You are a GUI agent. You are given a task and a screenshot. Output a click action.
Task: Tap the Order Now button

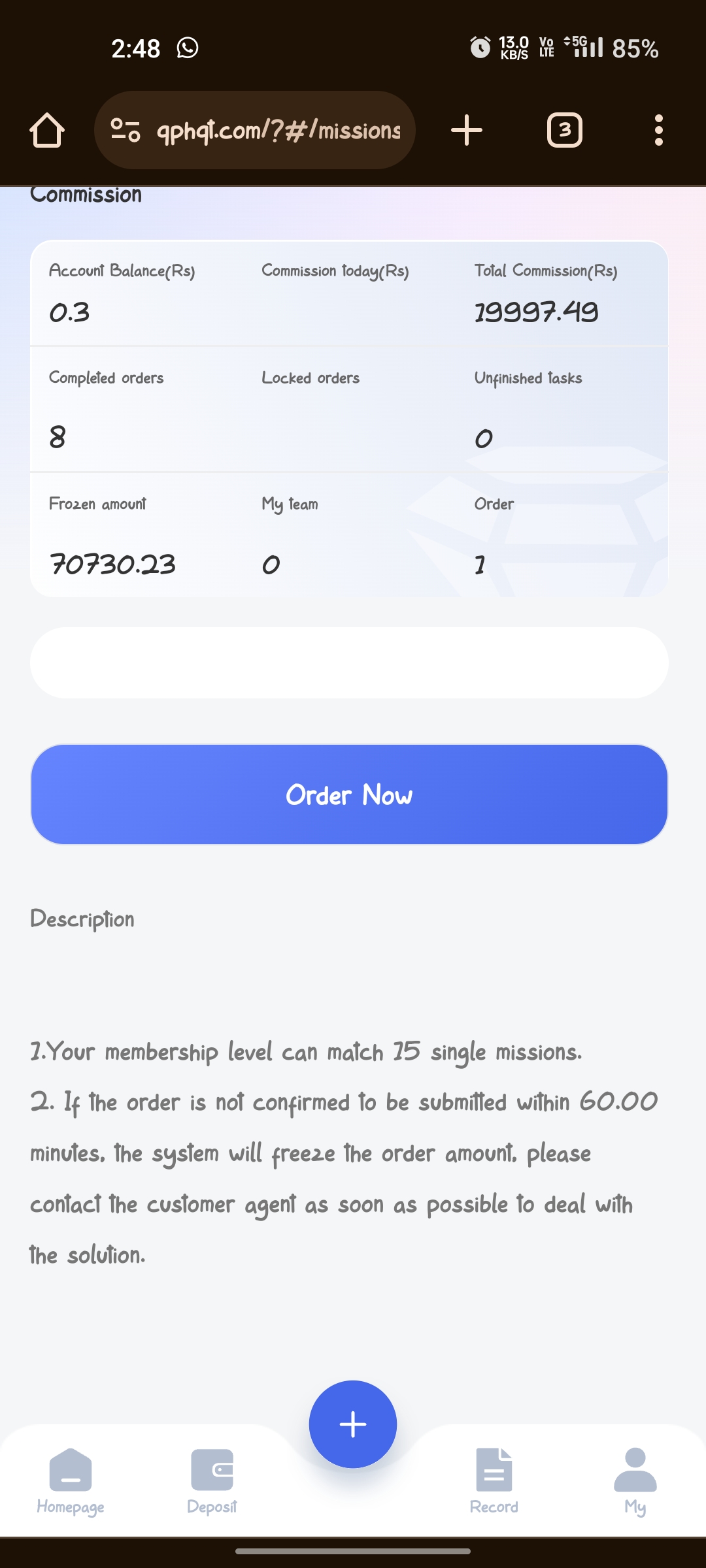(349, 794)
